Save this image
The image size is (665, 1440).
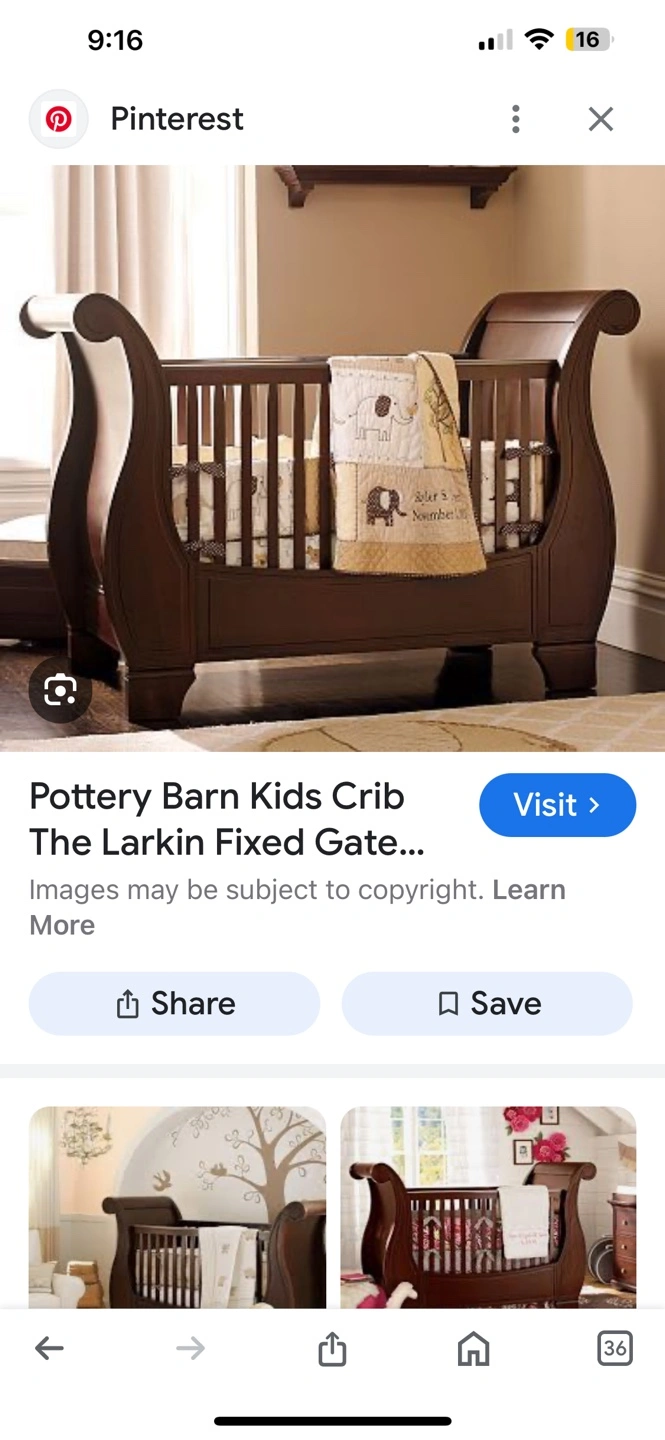coord(487,1003)
